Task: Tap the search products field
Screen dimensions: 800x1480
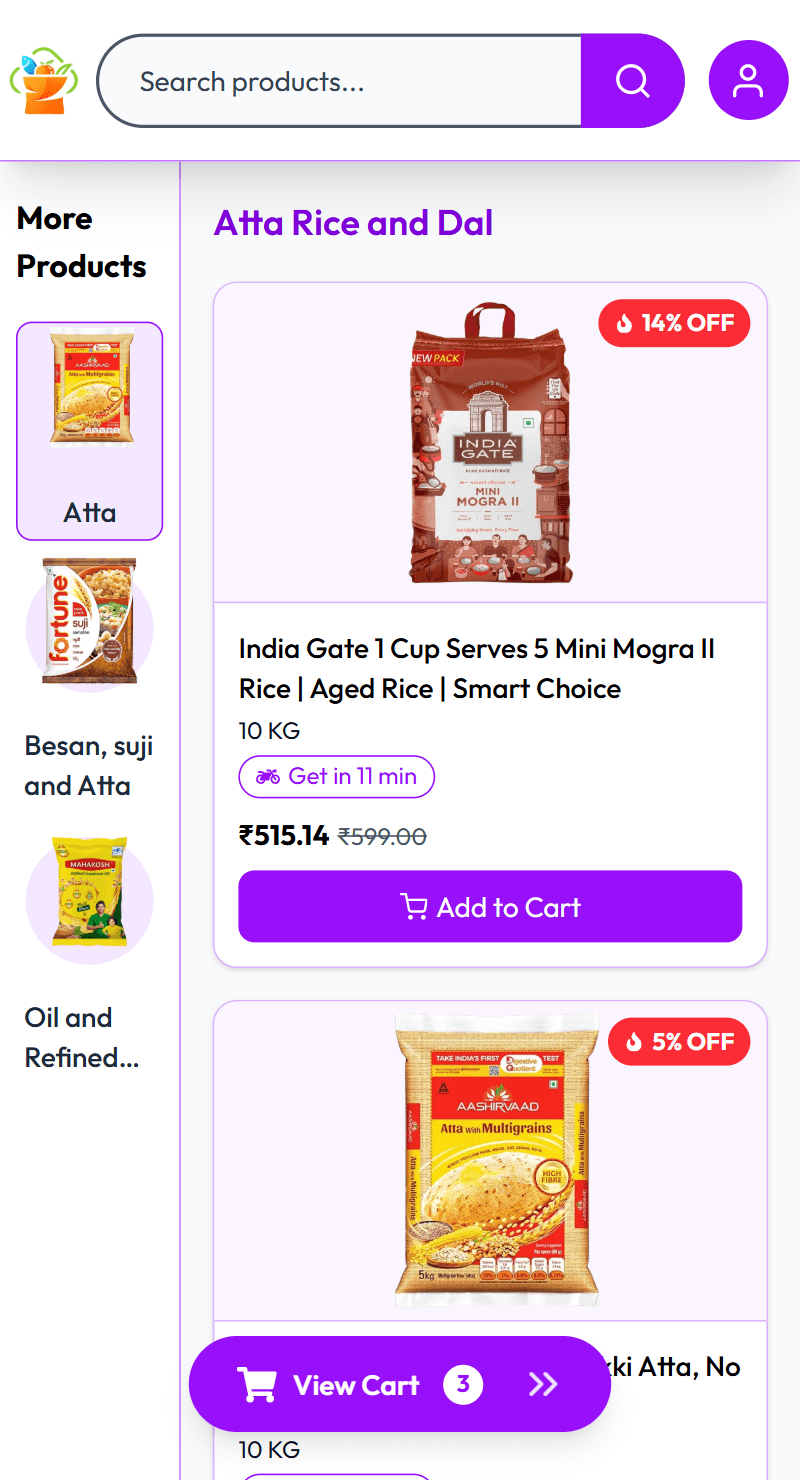Action: click(340, 81)
